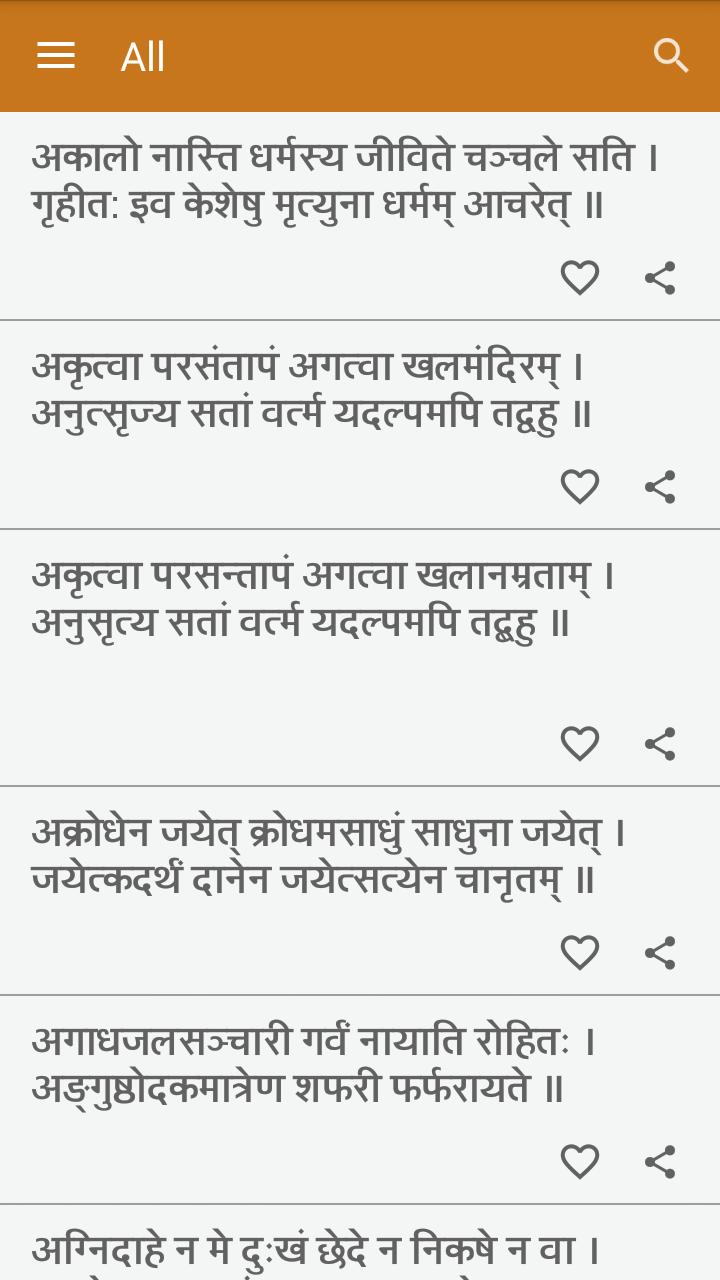Share the verse ending खलानम्रताम्
The image size is (720, 1280).
point(660,744)
